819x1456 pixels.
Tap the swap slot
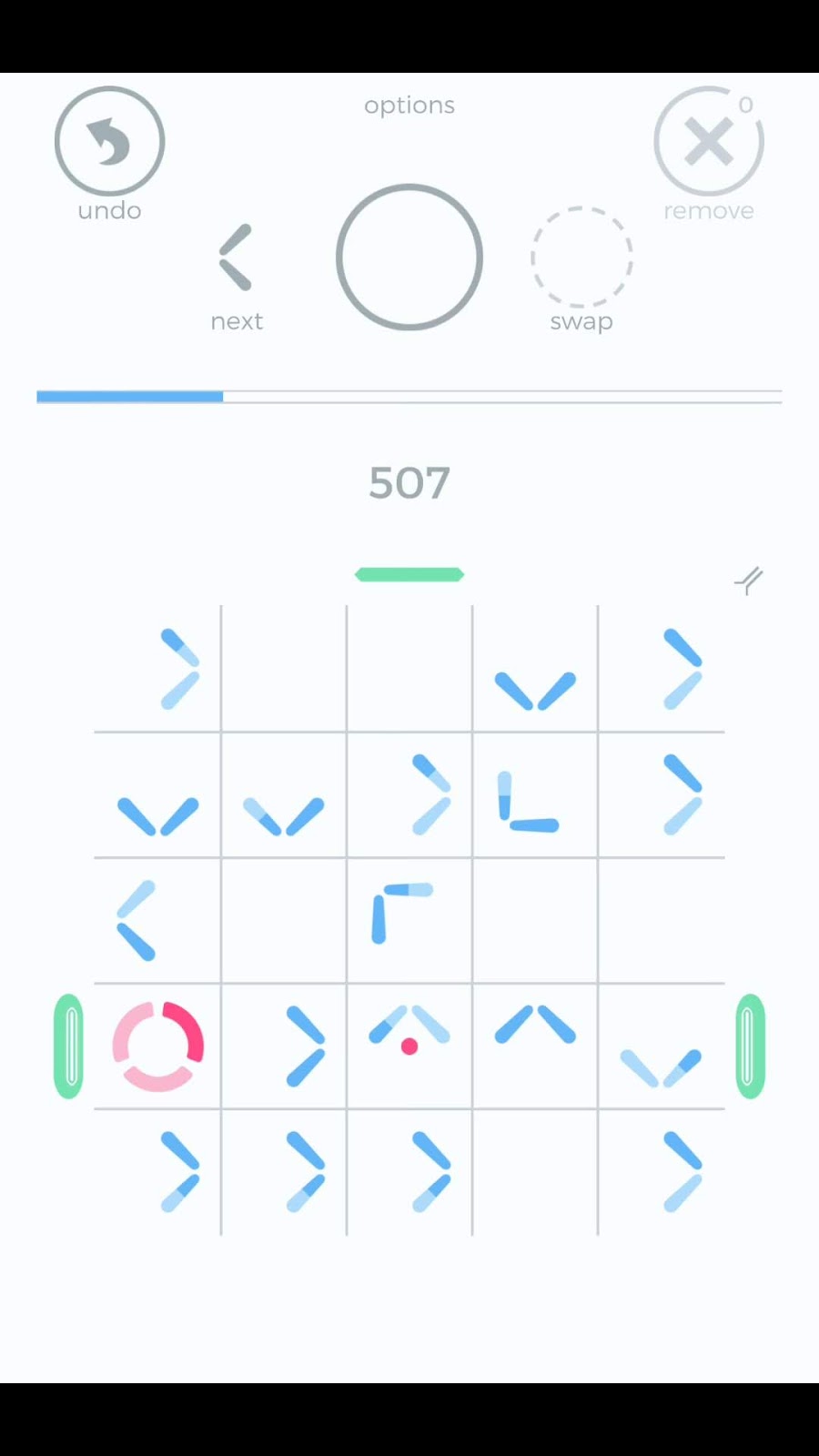coord(581,258)
